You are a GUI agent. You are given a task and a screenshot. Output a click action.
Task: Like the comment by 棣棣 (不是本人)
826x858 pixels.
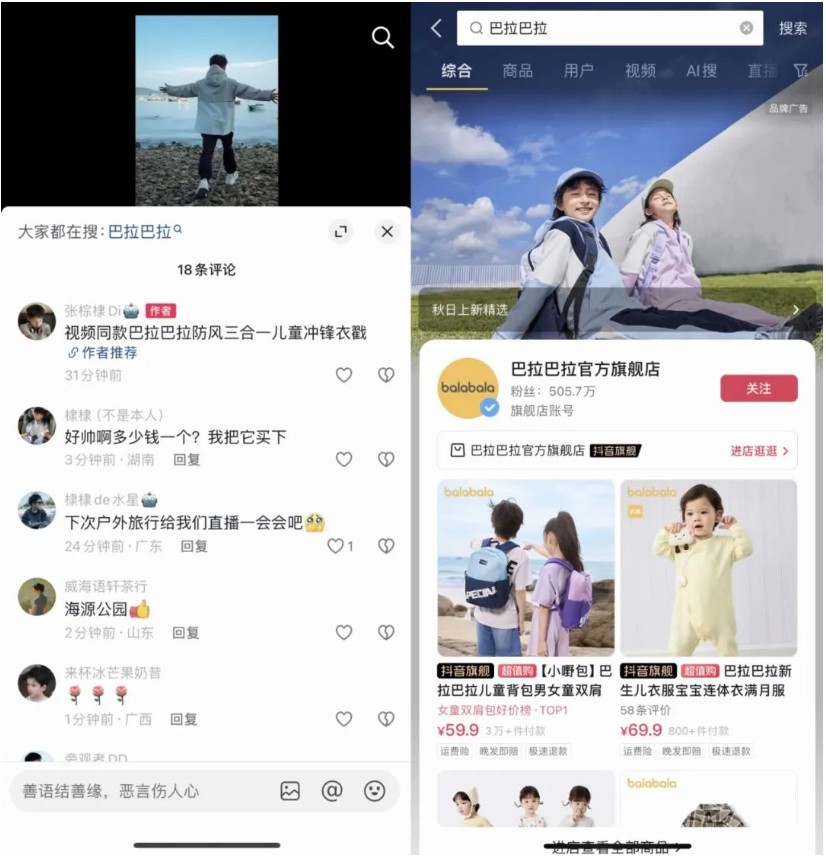tap(343, 459)
